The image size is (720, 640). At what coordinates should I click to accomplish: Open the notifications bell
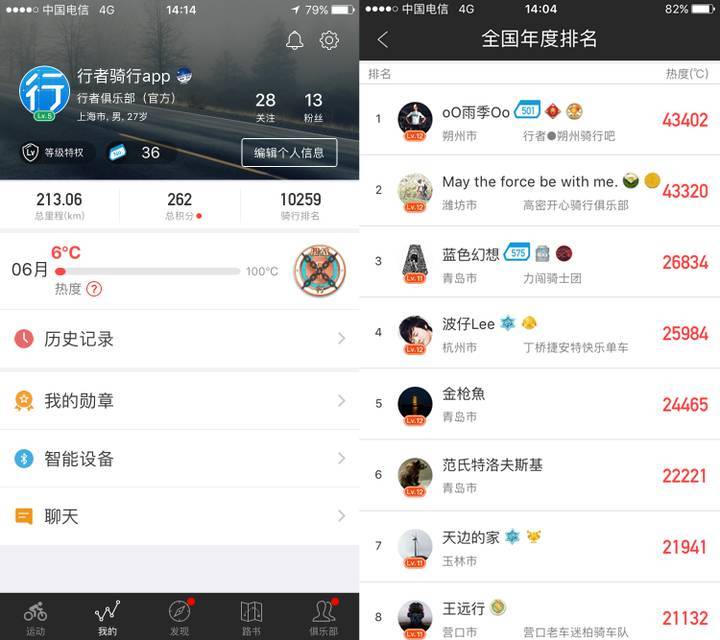[x=294, y=41]
